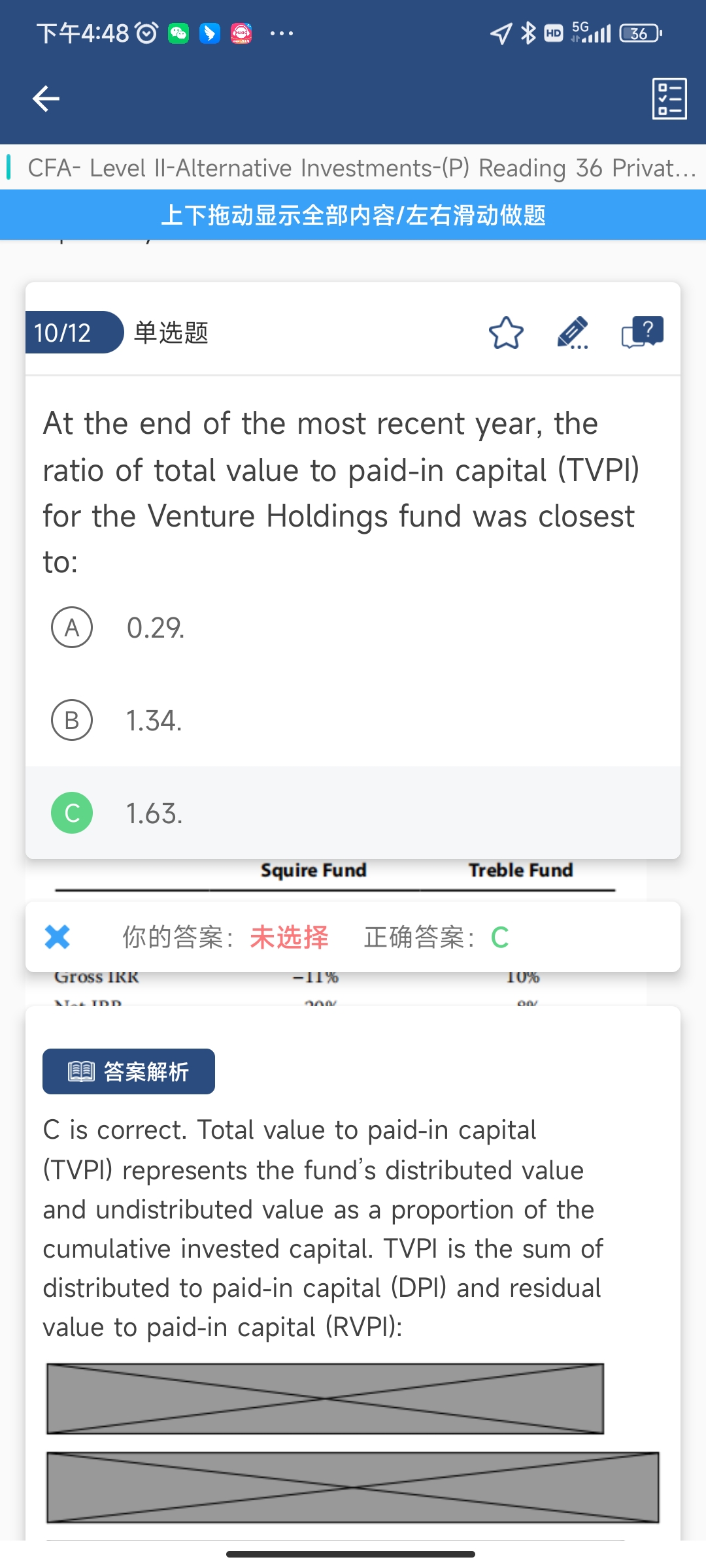Open the pencil notes icon
This screenshot has height=1568, width=706.
[x=573, y=333]
